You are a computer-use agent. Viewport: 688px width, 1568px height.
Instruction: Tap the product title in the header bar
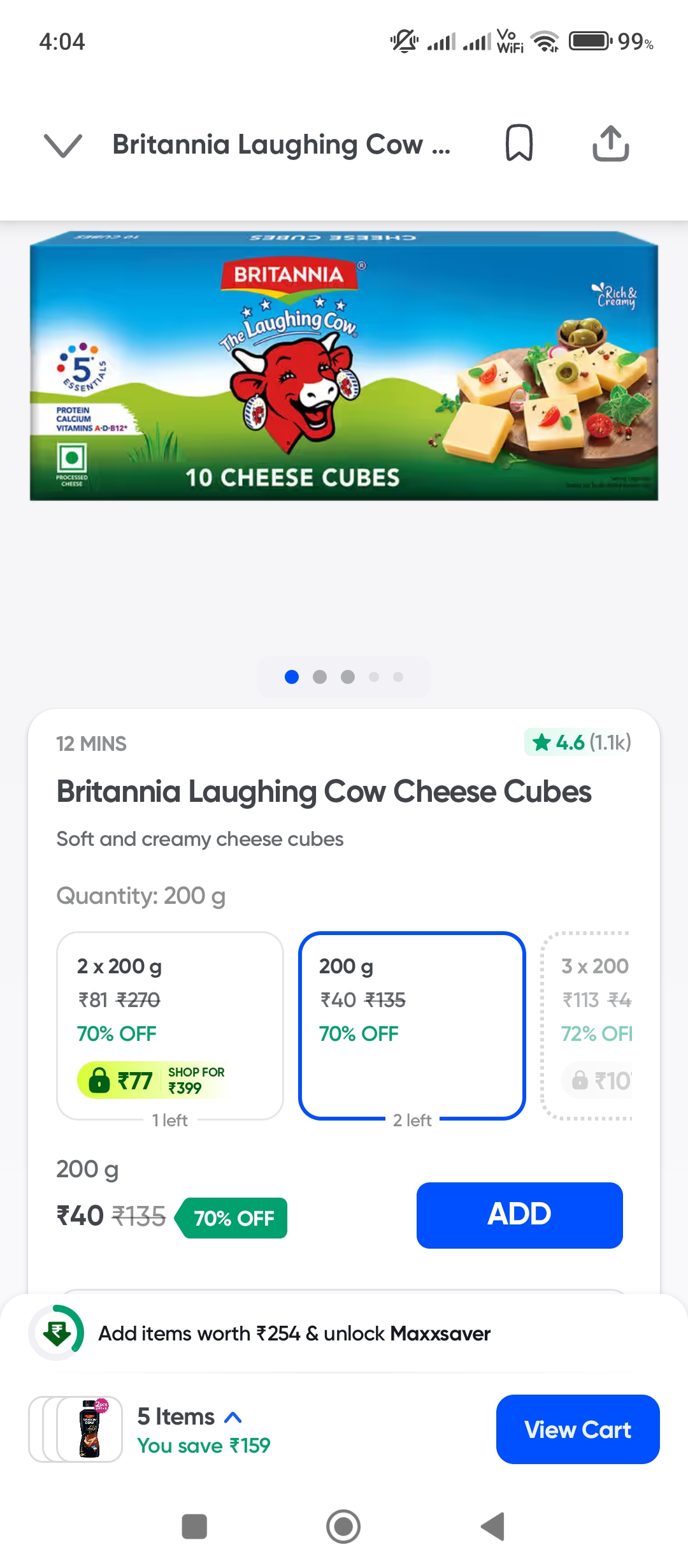click(x=282, y=145)
